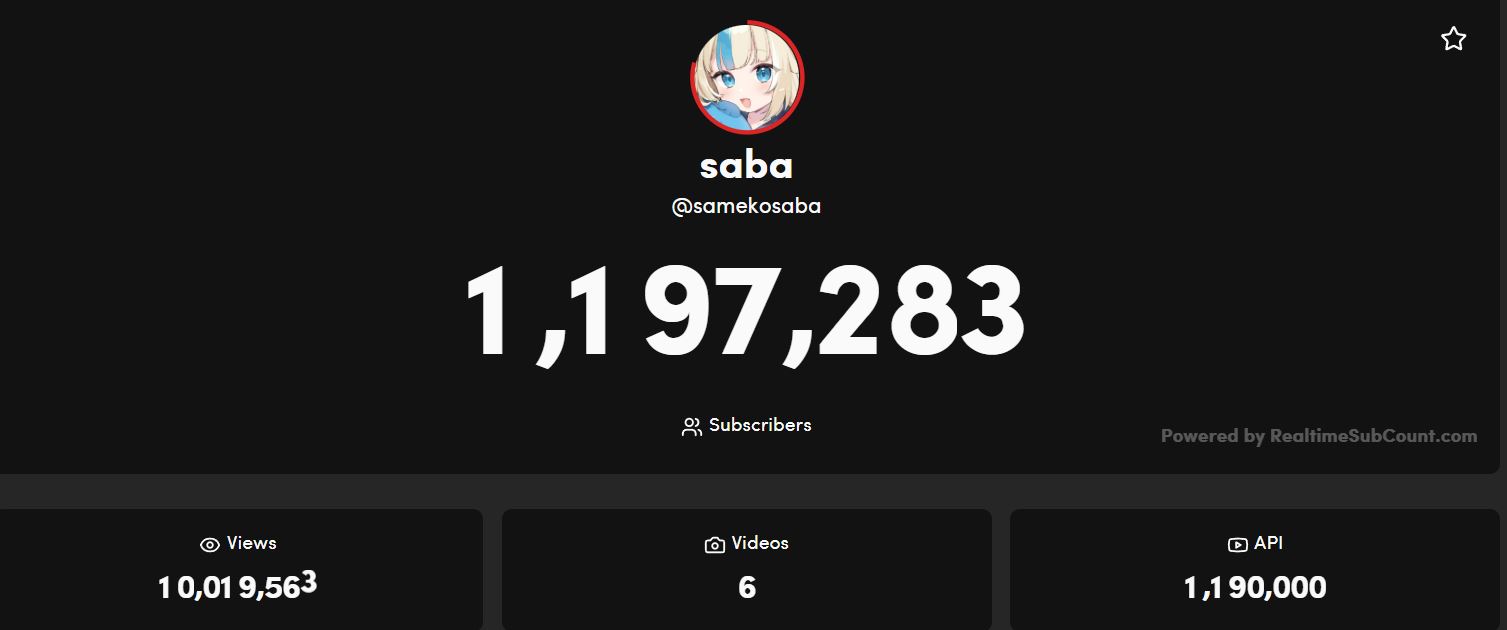
Task: Open the Powered by RealtimeSubCount.com link
Action: click(1318, 436)
